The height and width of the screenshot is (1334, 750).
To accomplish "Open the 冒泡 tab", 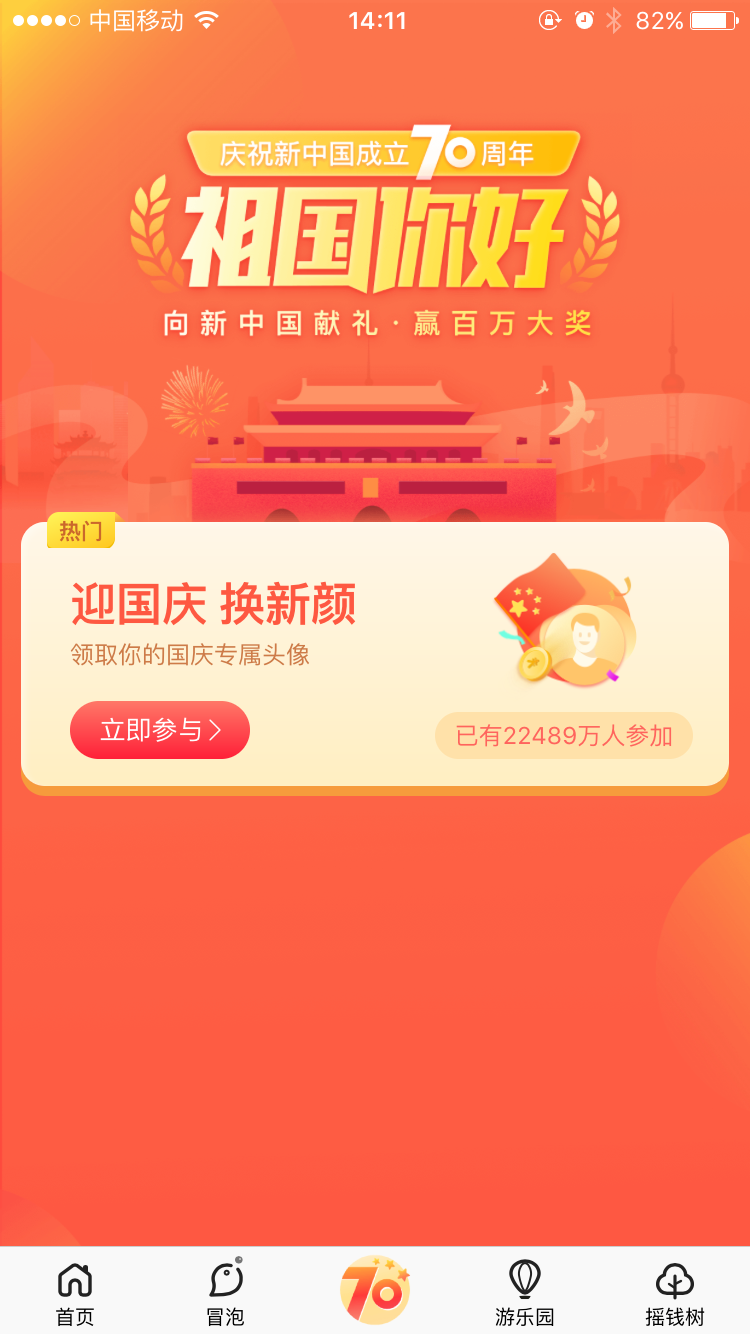I will pyautogui.click(x=226, y=1292).
